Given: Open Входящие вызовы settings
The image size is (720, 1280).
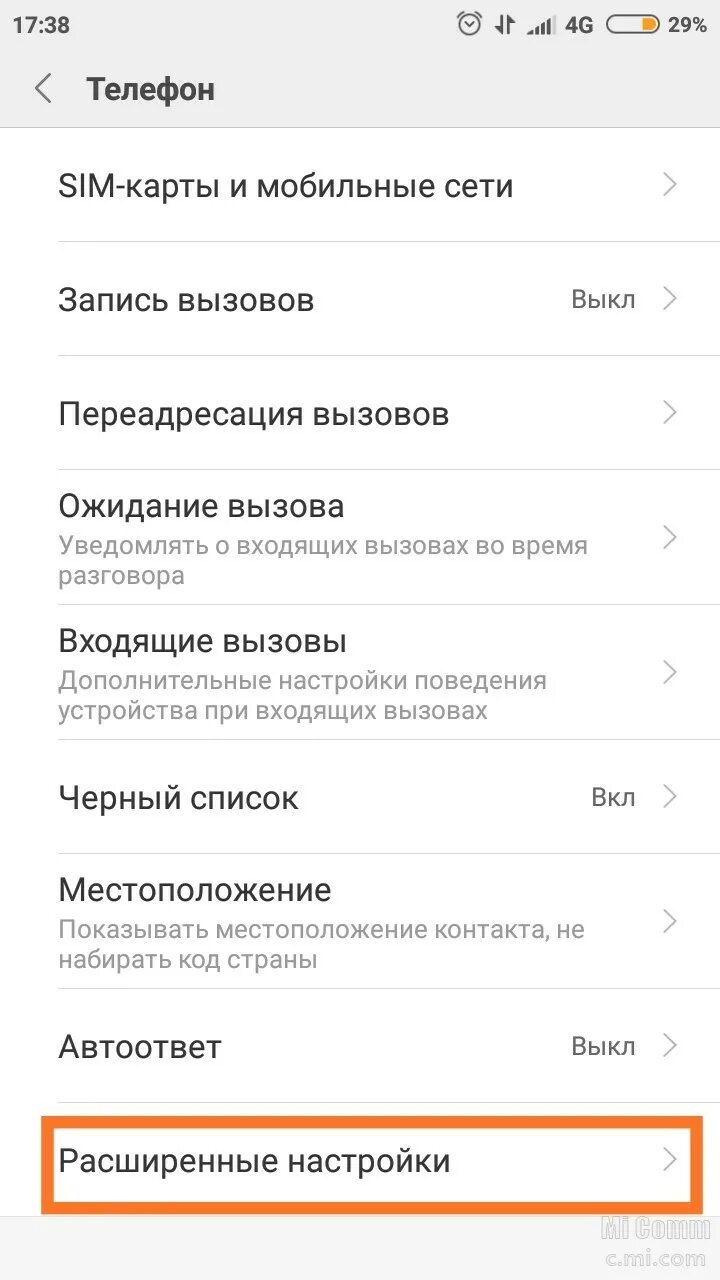Looking at the screenshot, I should coord(360,673).
